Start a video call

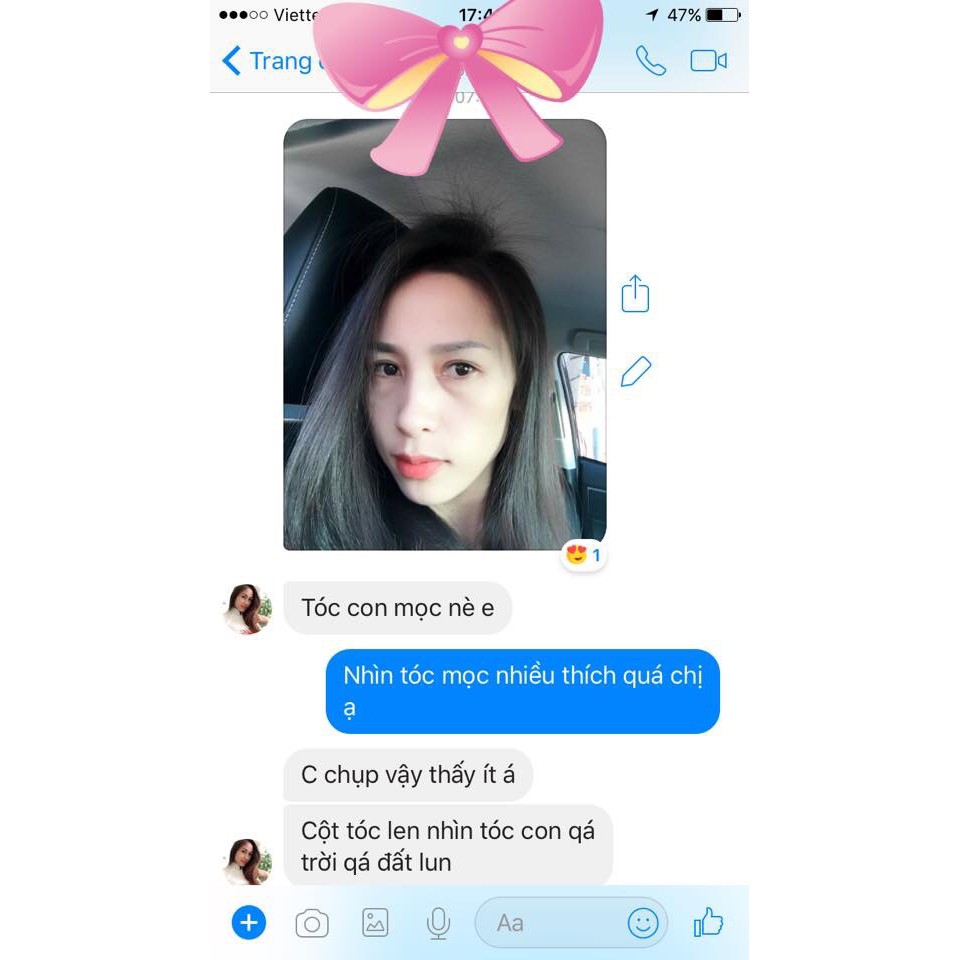[708, 61]
